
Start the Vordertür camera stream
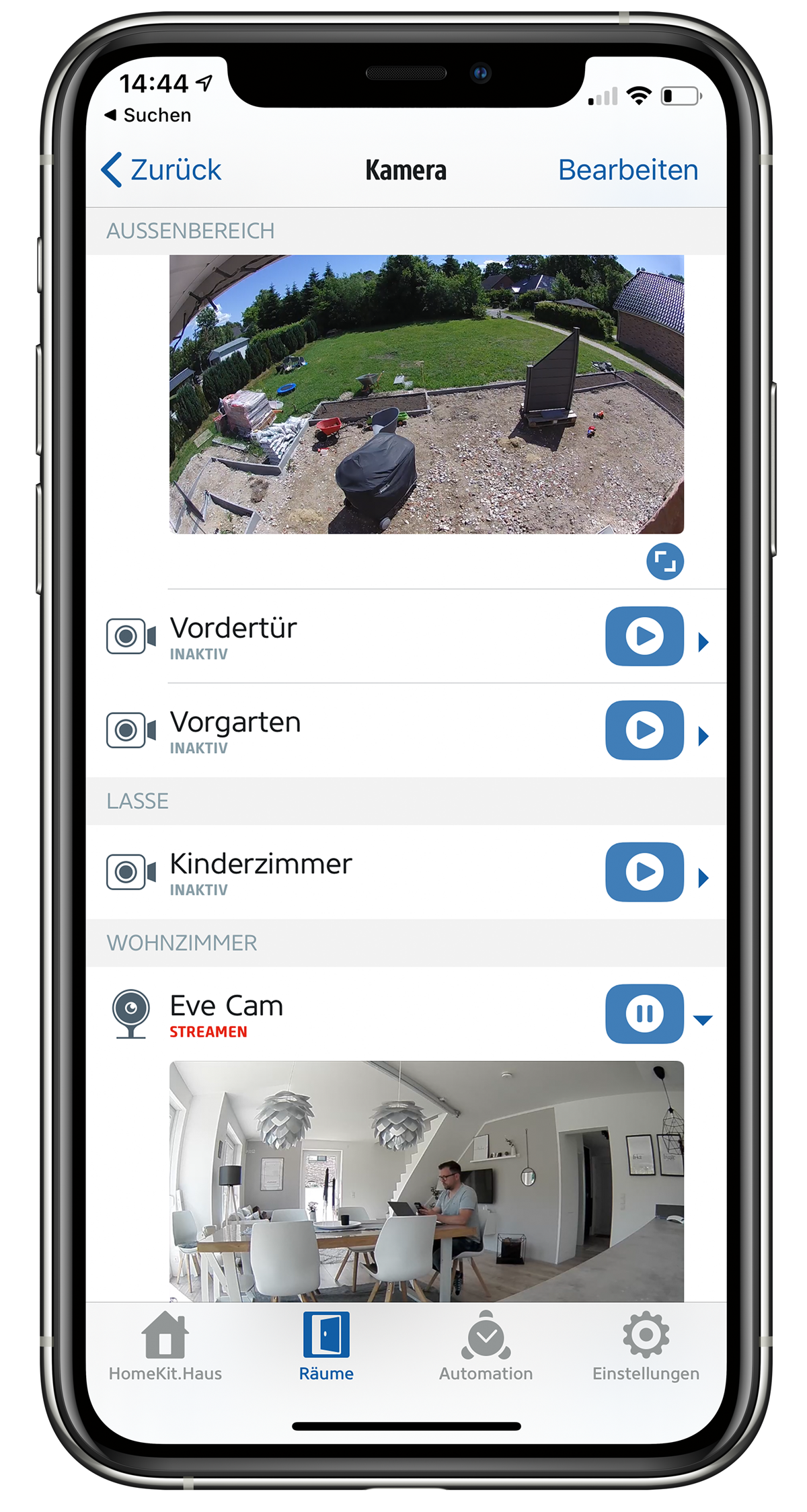(x=644, y=636)
